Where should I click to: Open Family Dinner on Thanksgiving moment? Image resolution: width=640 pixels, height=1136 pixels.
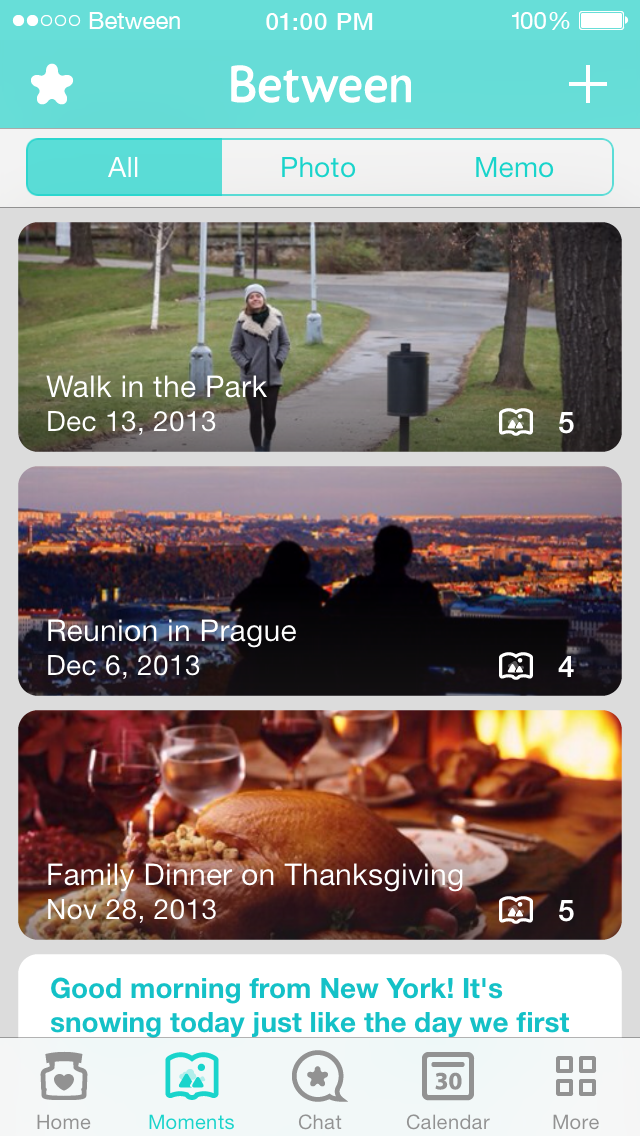point(320,824)
